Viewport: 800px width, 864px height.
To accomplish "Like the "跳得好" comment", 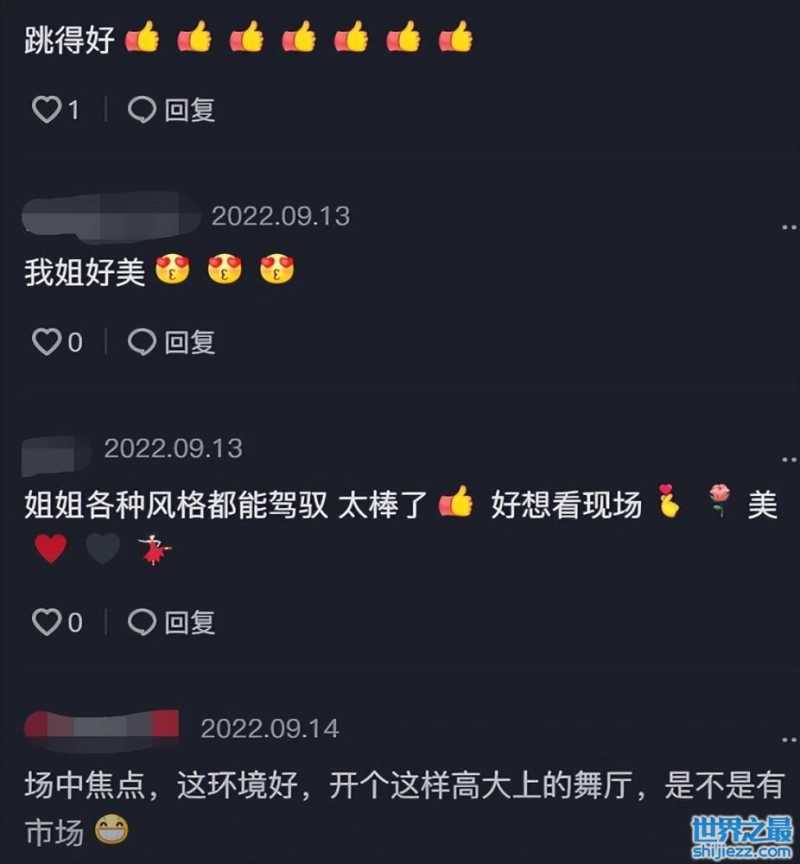I will pos(46,109).
